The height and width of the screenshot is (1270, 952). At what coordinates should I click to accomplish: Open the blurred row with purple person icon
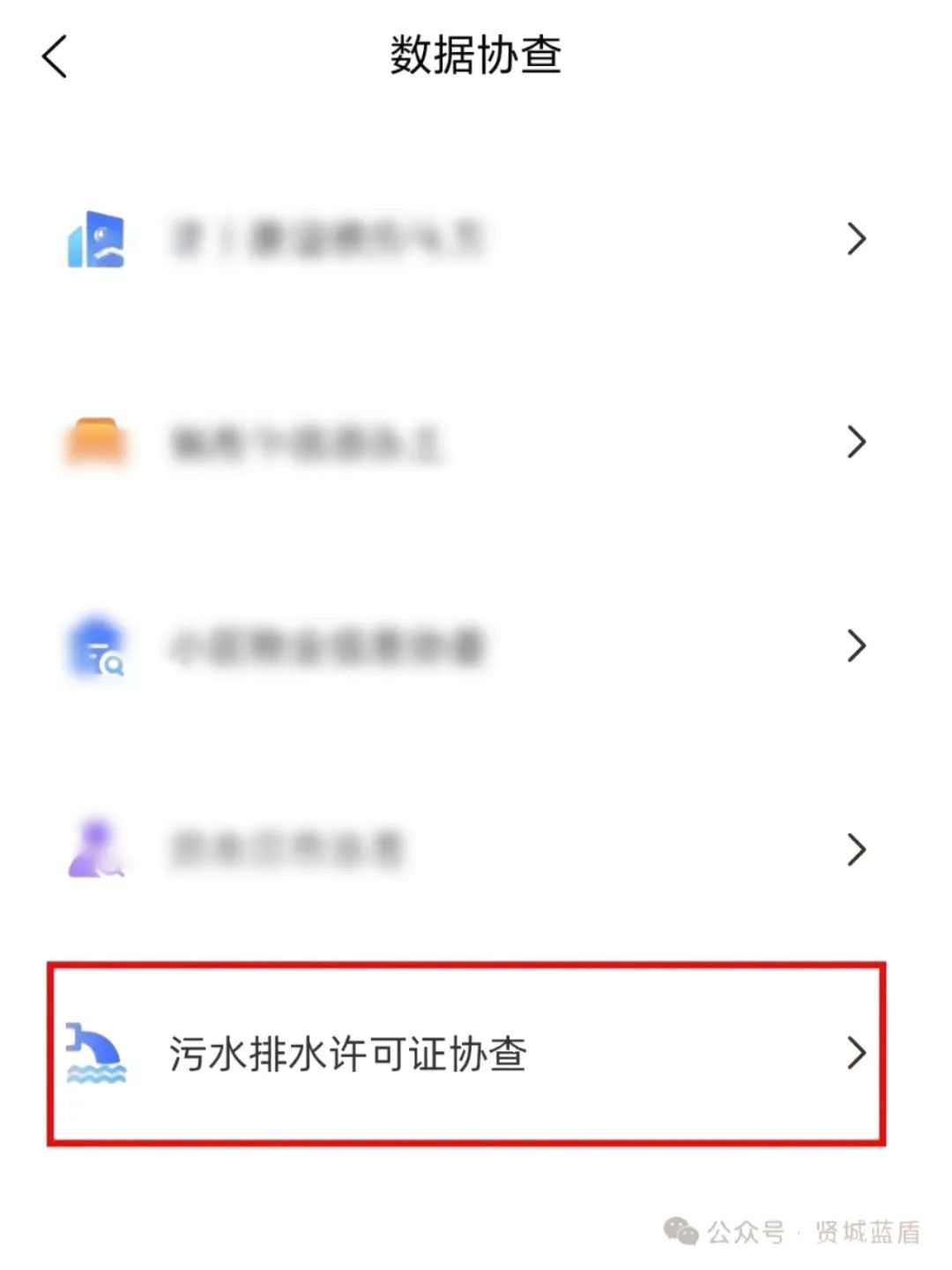tap(465, 850)
